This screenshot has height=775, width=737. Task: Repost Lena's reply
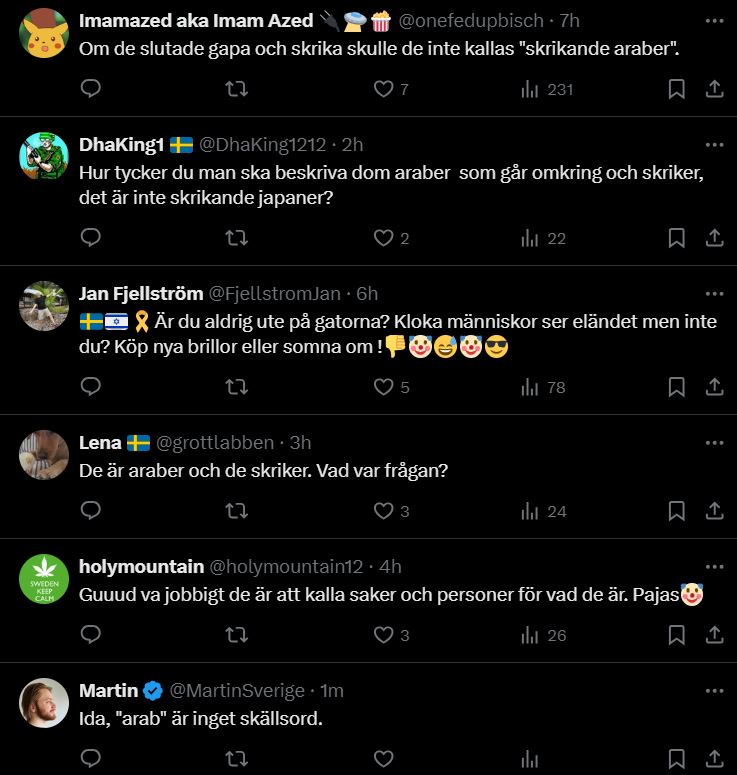(236, 511)
